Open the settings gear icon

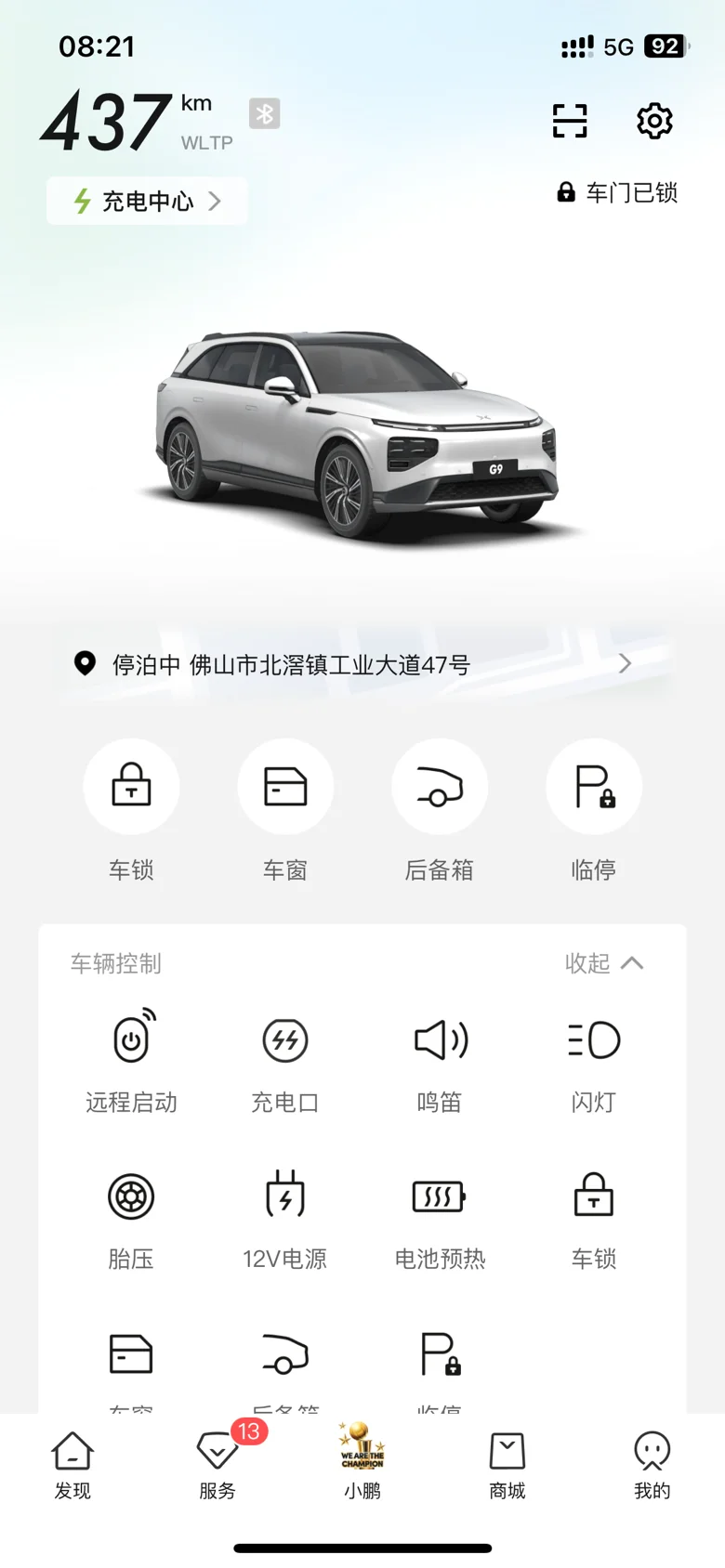(x=654, y=121)
